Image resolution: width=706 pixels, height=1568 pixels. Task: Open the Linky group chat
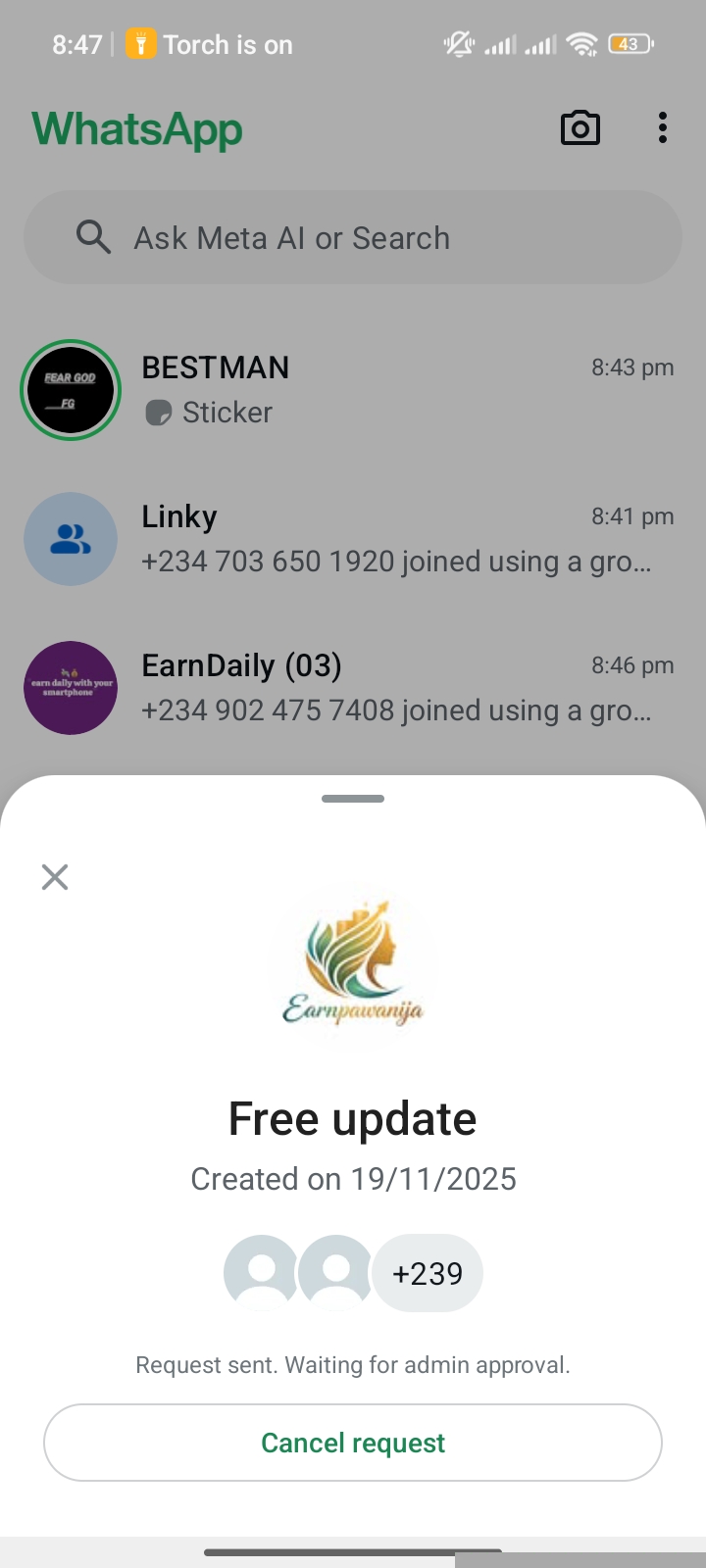(x=392, y=539)
